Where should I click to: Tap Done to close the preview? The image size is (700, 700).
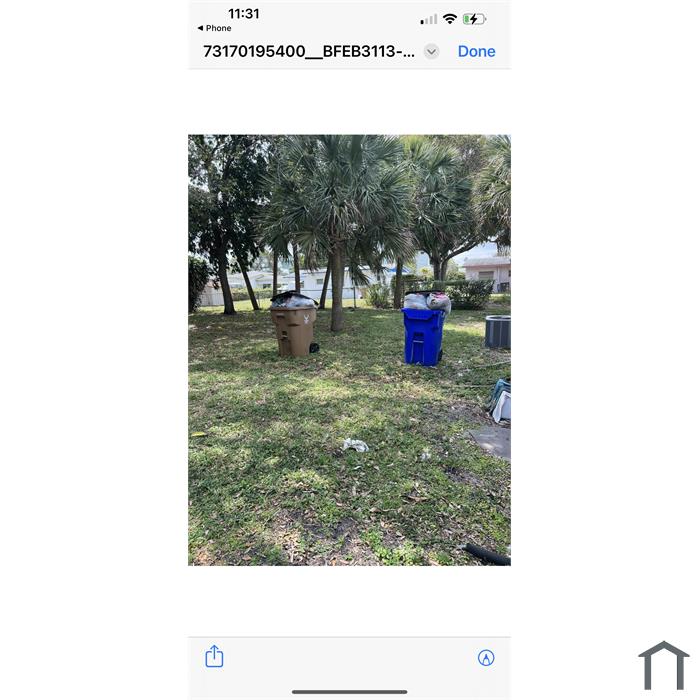(x=476, y=52)
